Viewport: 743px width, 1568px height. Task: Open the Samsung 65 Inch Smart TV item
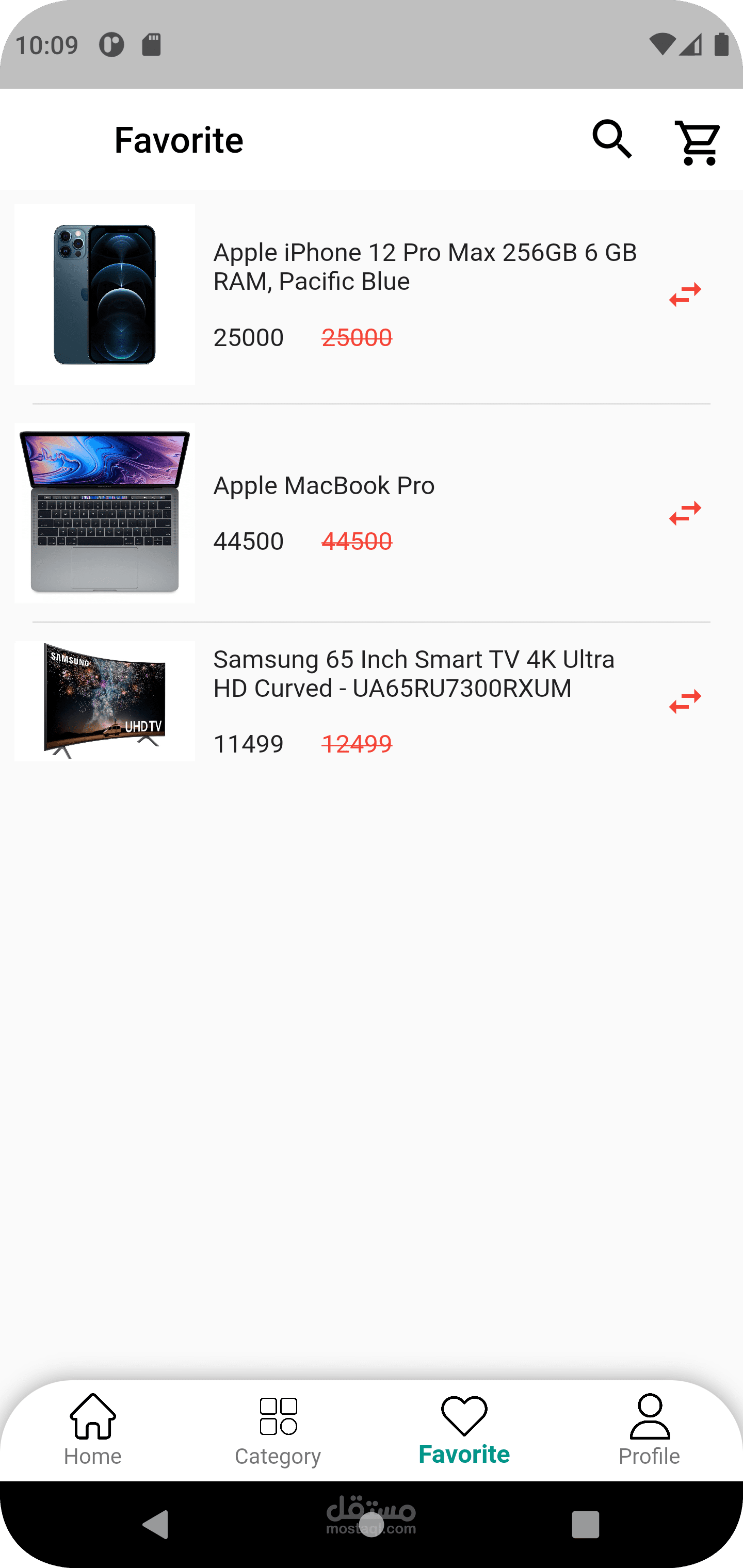click(413, 673)
